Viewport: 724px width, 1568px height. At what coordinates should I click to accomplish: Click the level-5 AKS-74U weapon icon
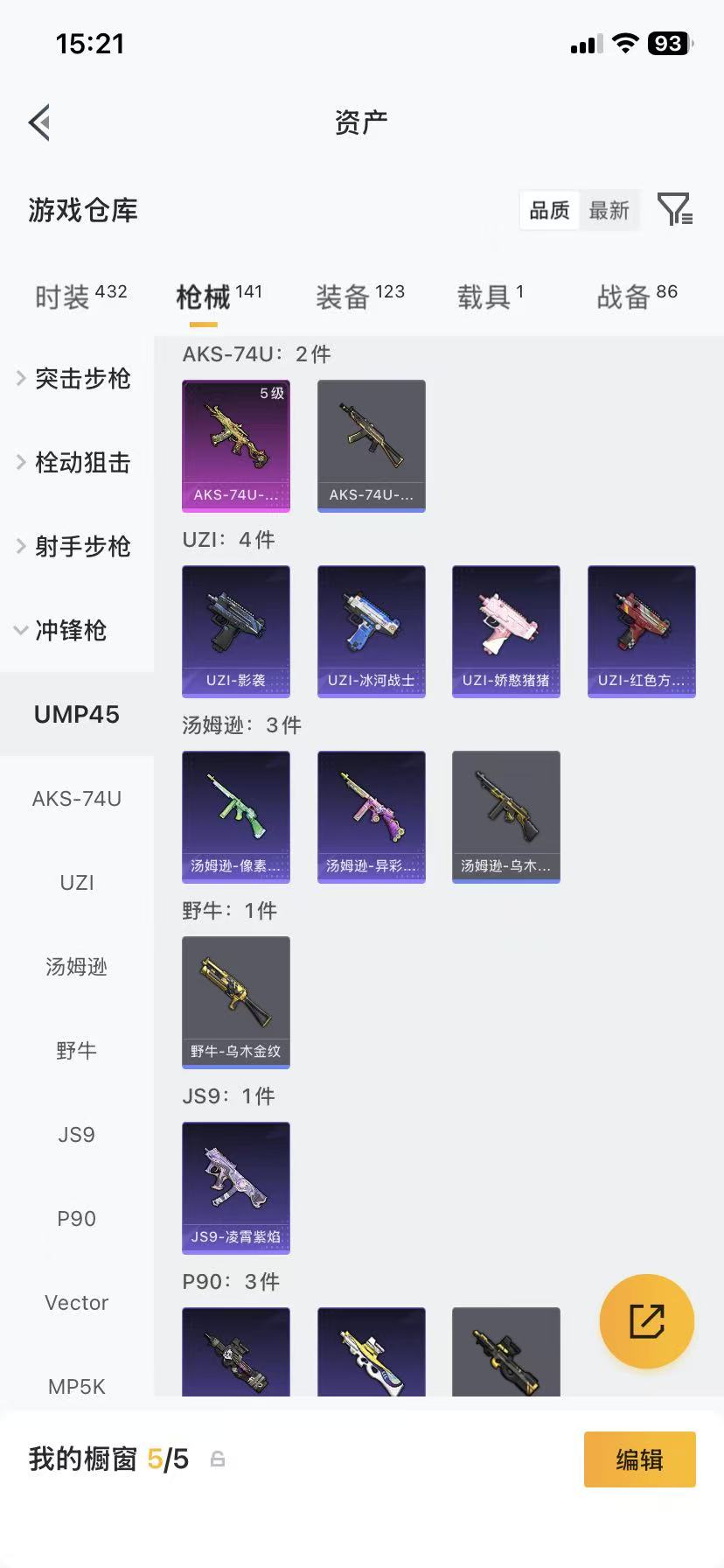click(235, 446)
